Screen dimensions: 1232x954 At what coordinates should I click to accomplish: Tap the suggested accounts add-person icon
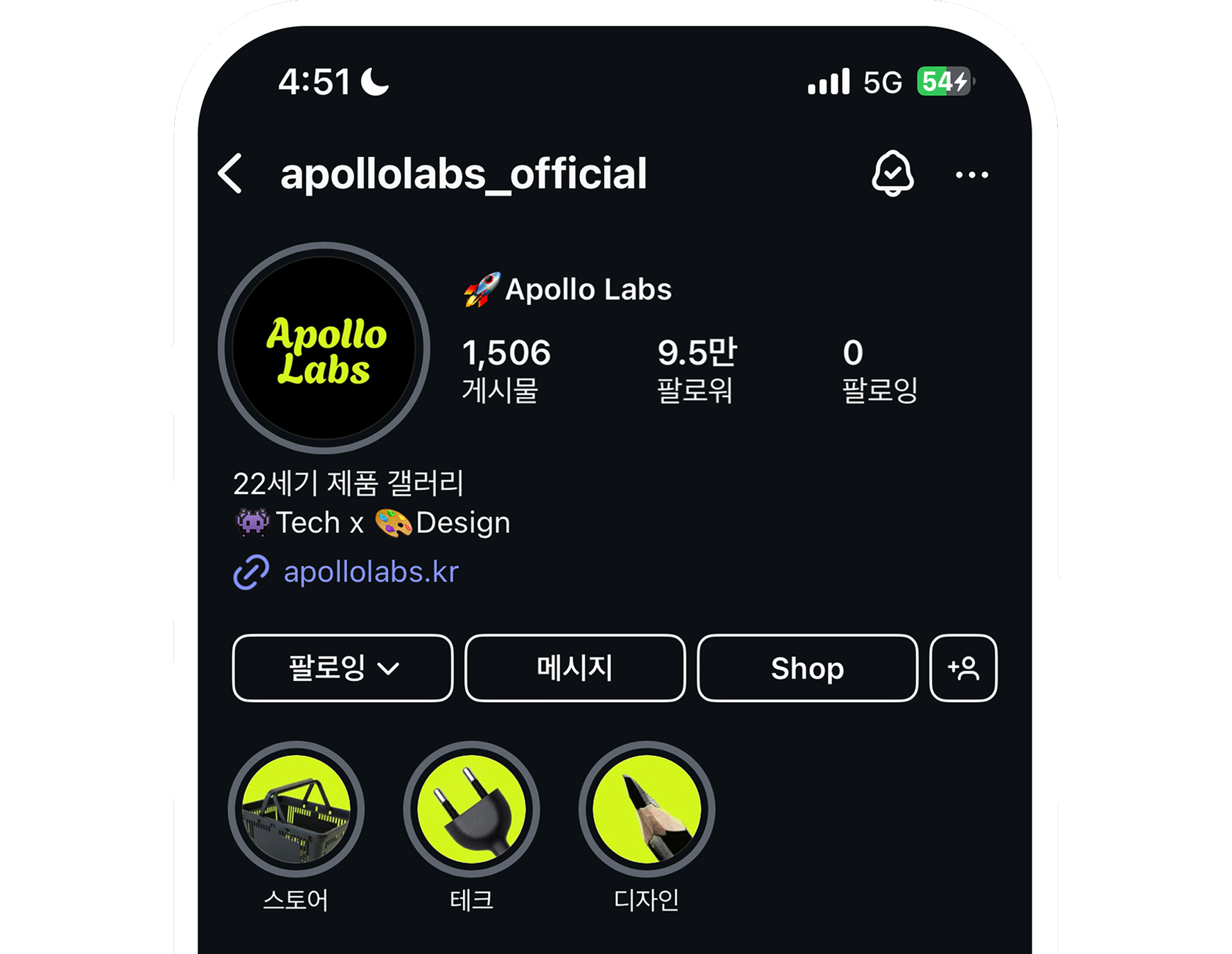963,668
